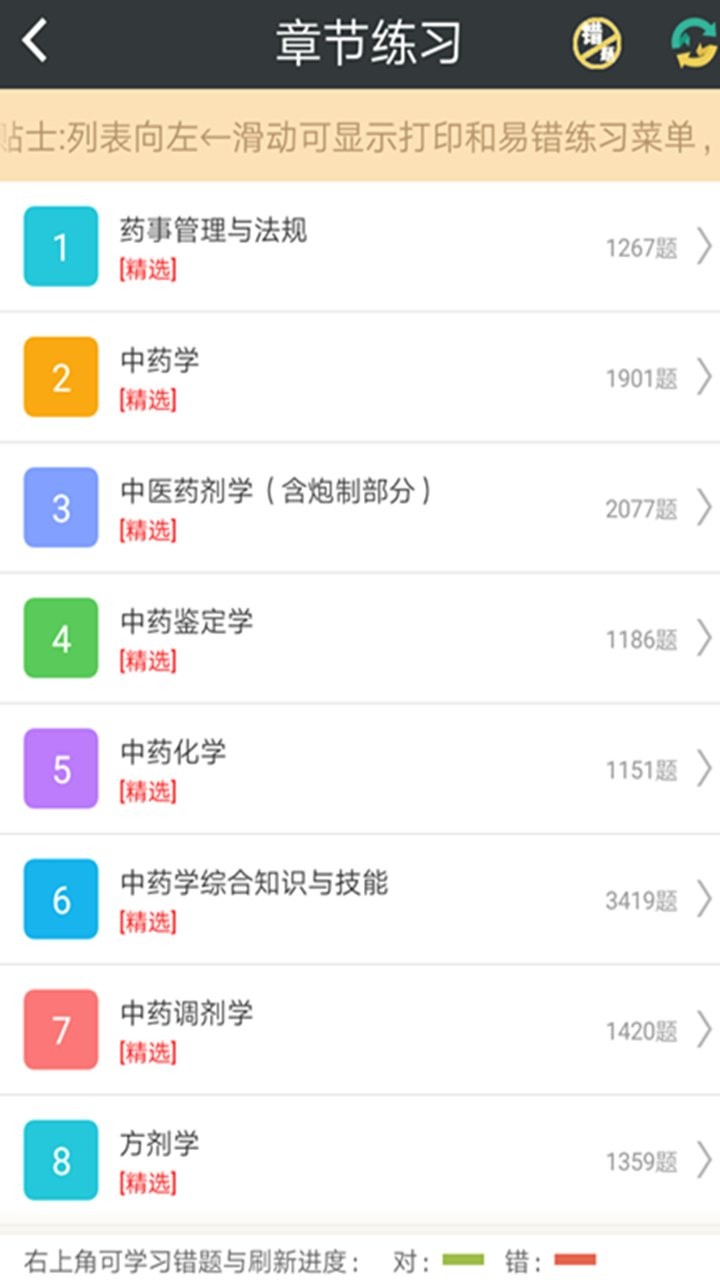The image size is (720, 1280).
Task: Click the red 精选 link under 中药学
Action: tap(148, 400)
